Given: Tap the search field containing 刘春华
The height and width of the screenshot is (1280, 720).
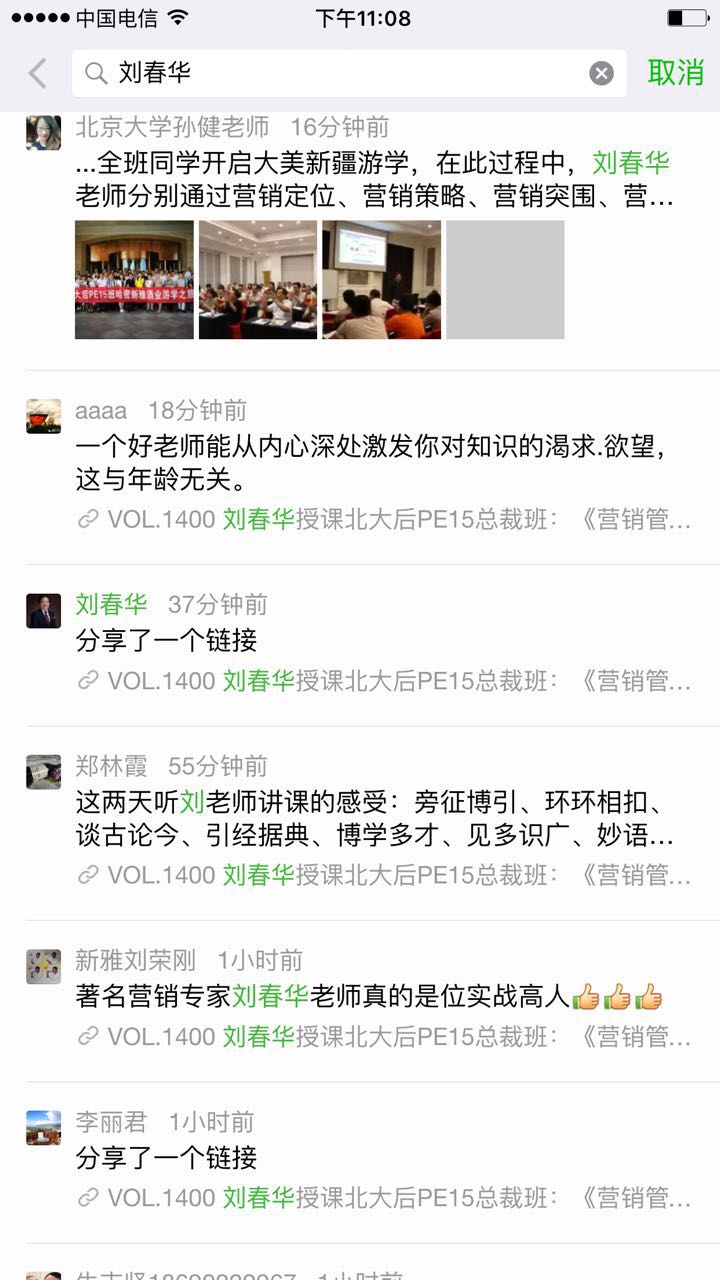Looking at the screenshot, I should [349, 73].
